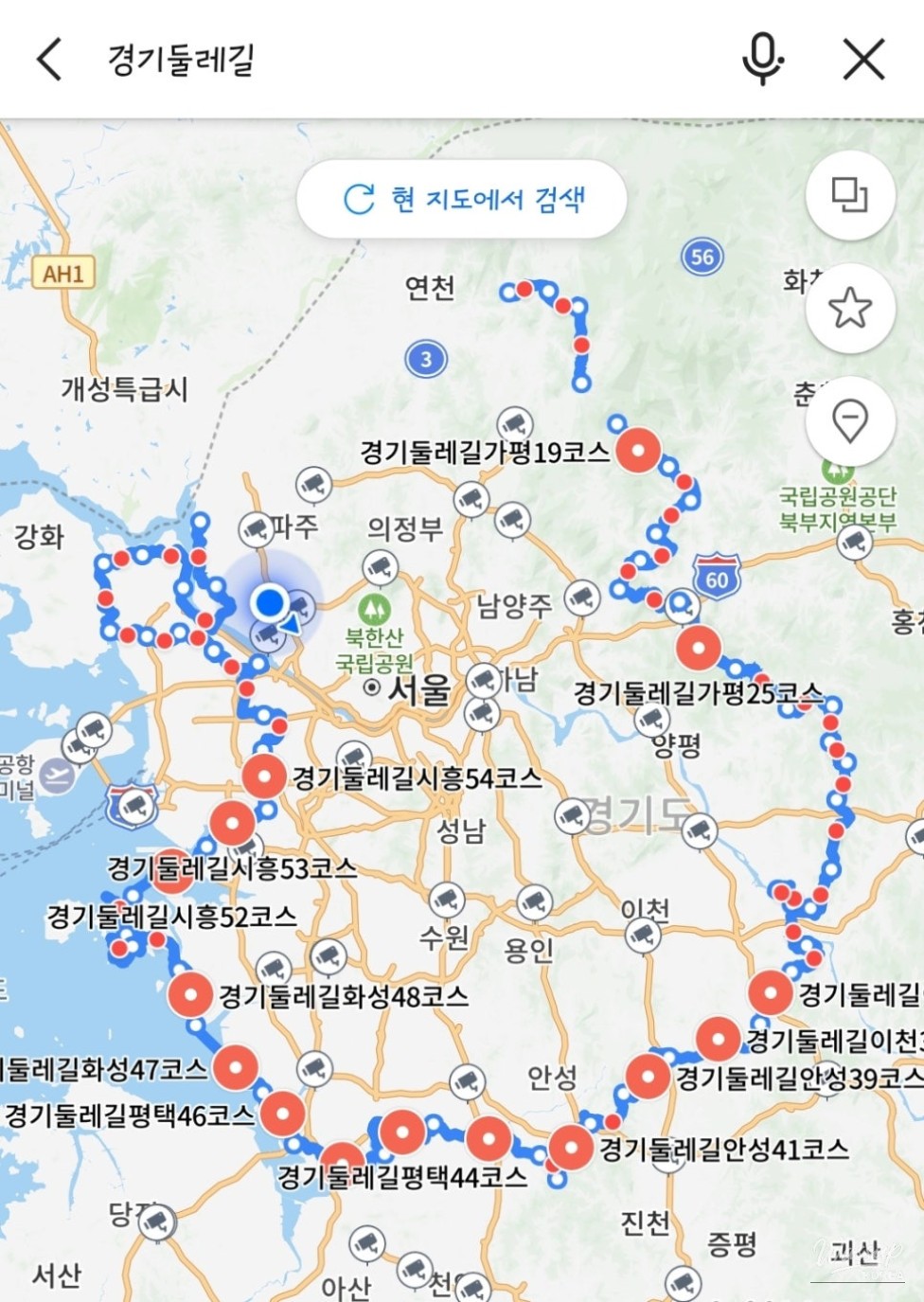The width and height of the screenshot is (924, 1302).
Task: Open the map layers button
Action: click(x=849, y=195)
